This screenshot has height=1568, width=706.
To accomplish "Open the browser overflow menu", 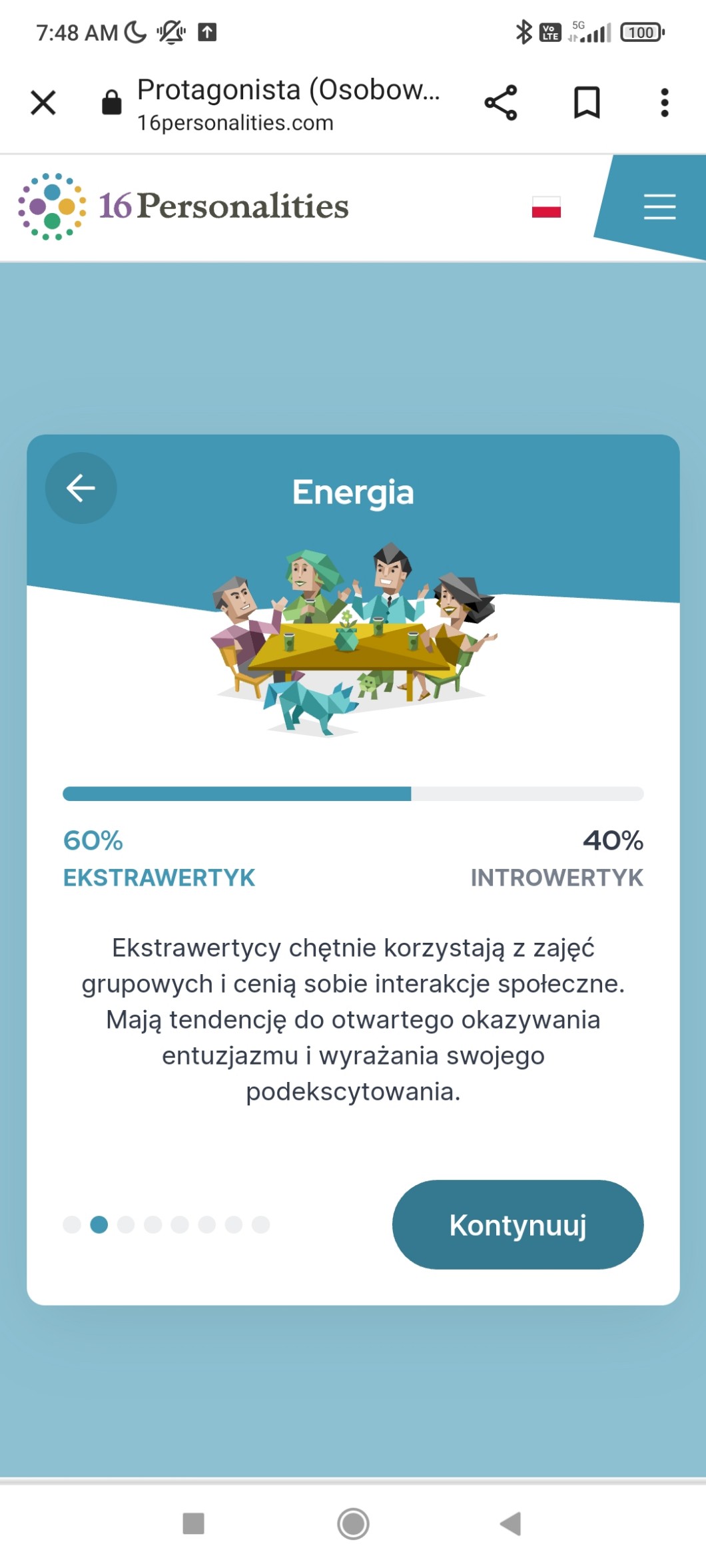I will pos(664,103).
